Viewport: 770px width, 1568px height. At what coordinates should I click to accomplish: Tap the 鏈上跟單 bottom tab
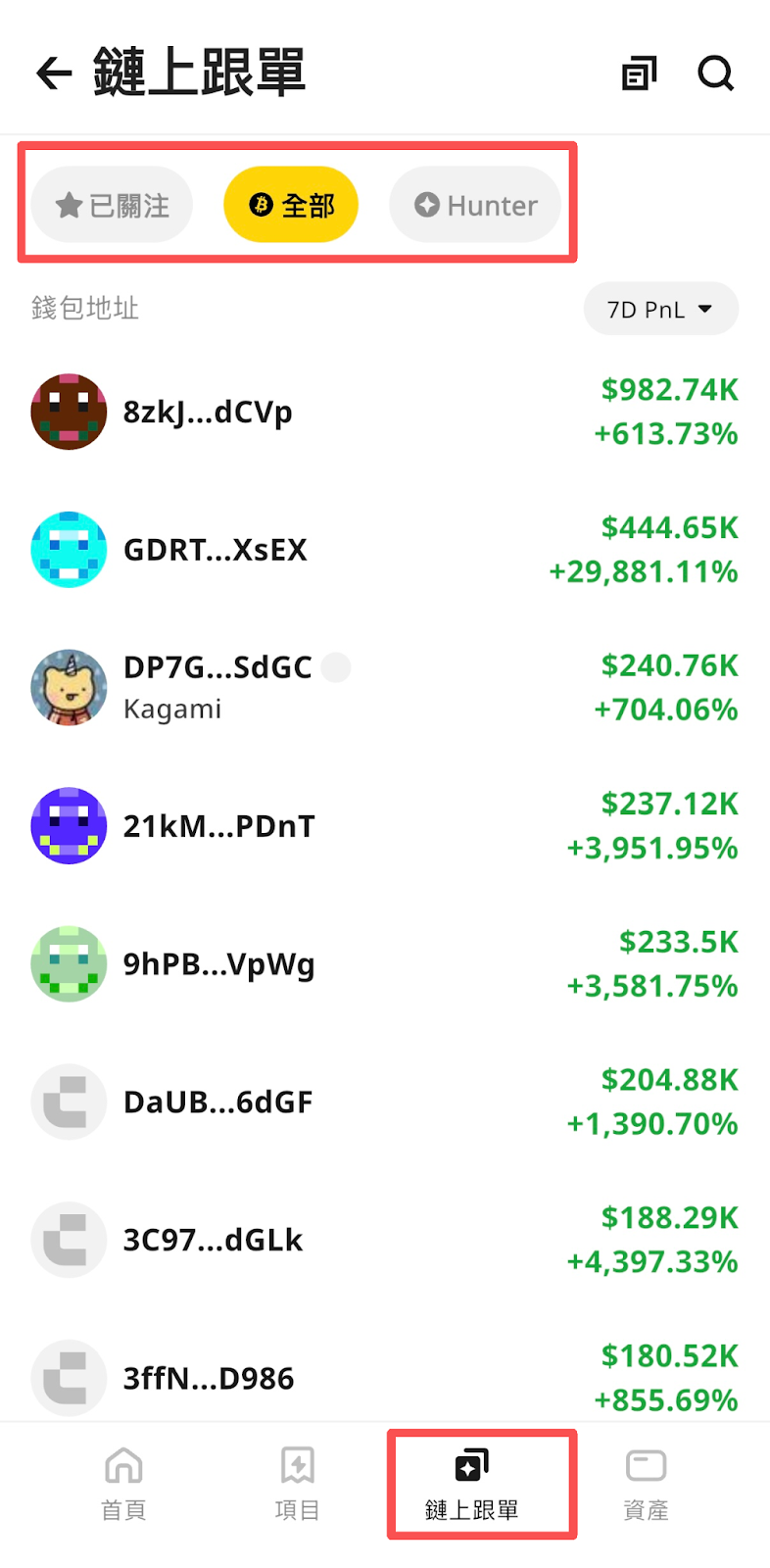[x=472, y=1485]
